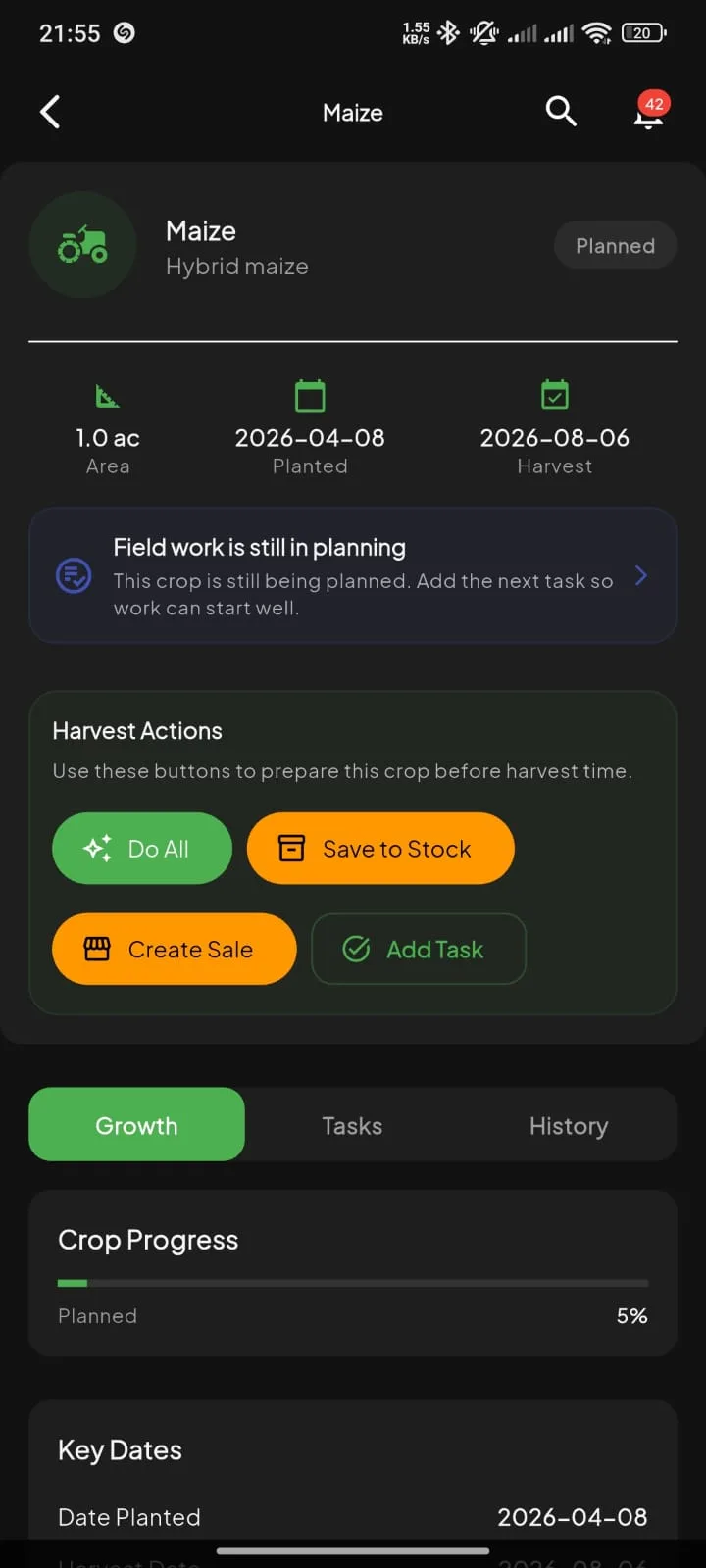Tap the planning clipboard icon in the info banner
The width and height of the screenshot is (706, 1568).
(73, 575)
